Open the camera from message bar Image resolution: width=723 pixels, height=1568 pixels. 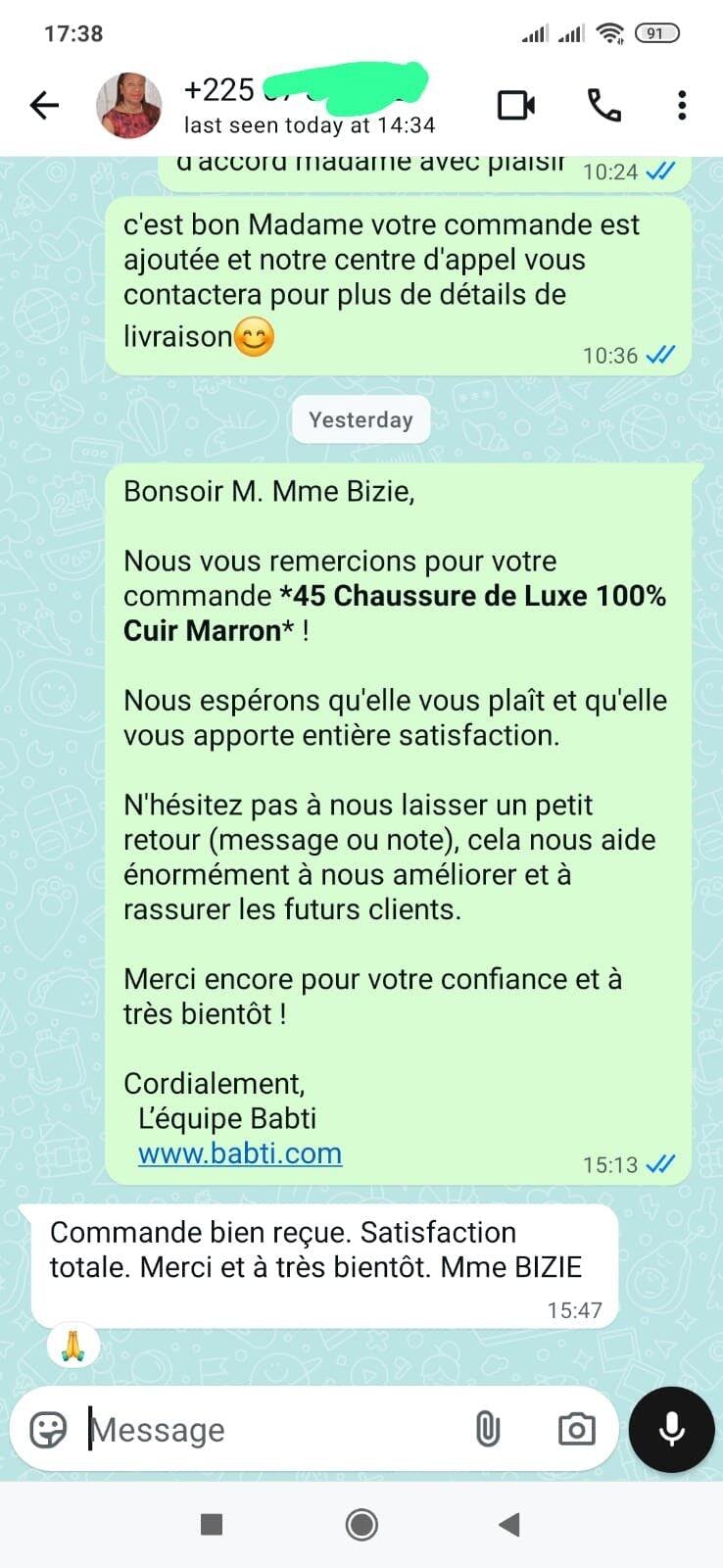(576, 1430)
